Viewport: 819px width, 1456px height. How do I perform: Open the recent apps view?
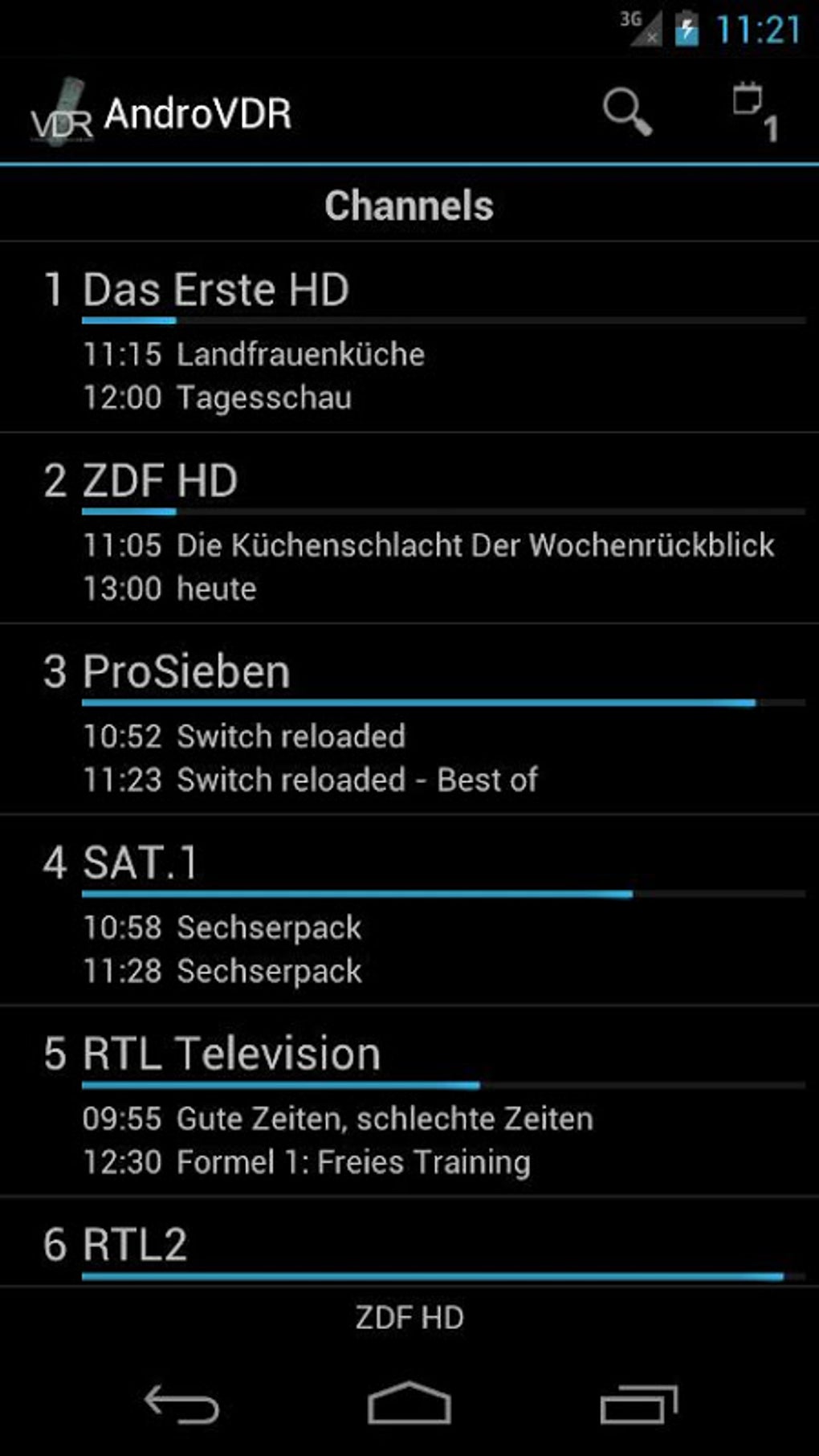point(638,1405)
